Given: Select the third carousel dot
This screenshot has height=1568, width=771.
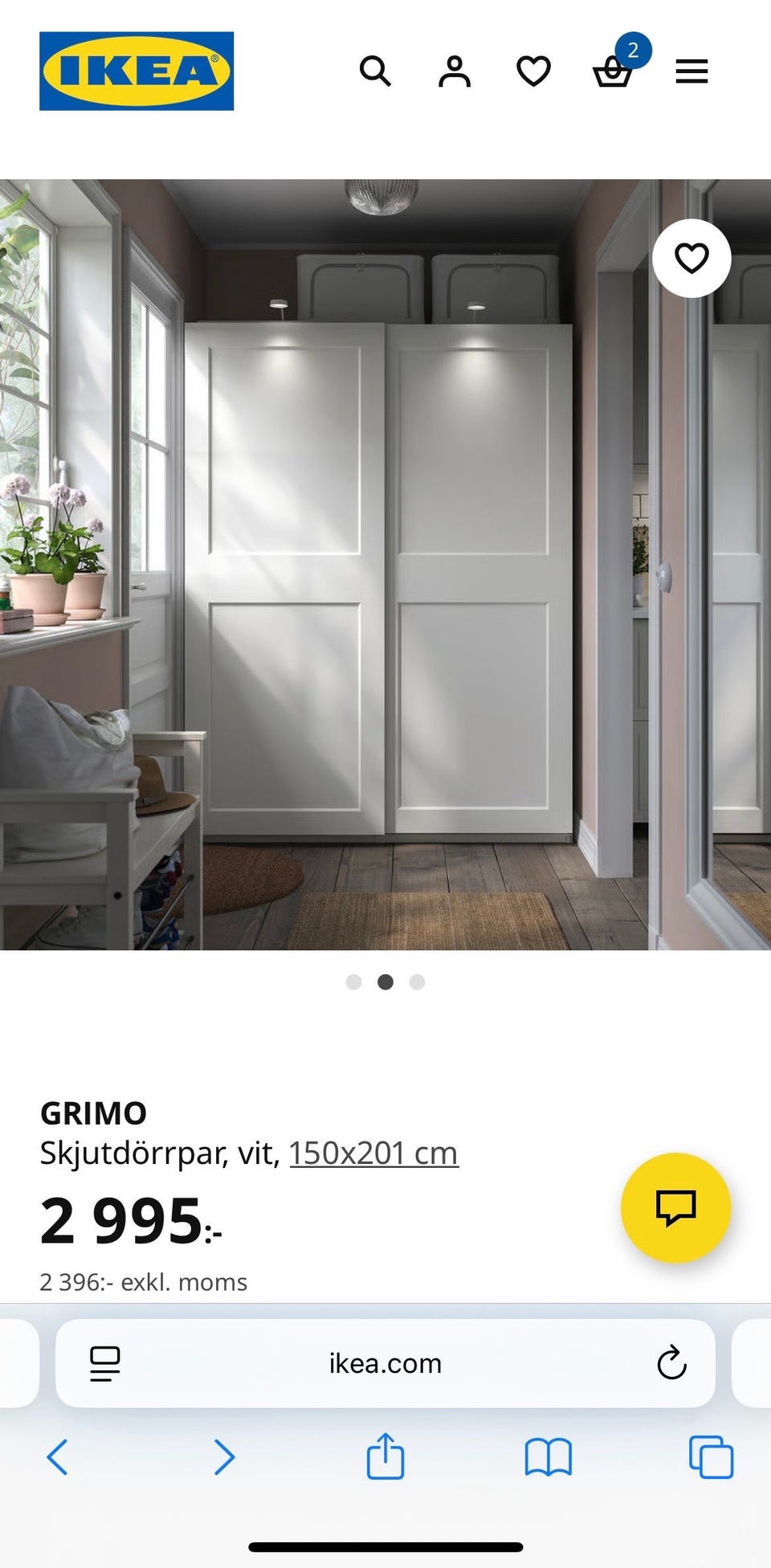Looking at the screenshot, I should 417,982.
